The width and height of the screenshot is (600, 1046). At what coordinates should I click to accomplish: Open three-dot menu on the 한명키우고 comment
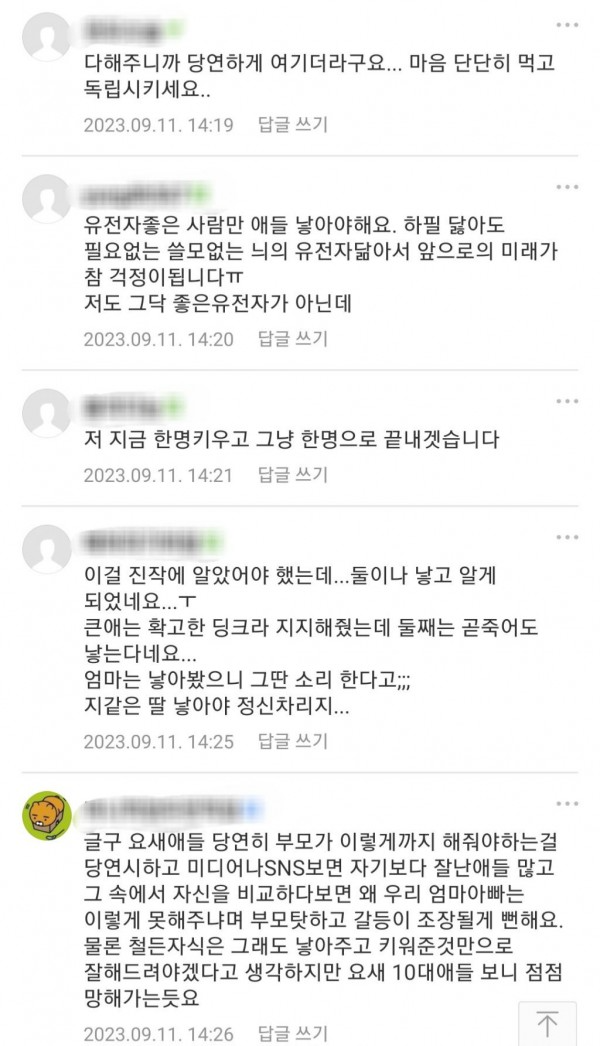click(x=567, y=402)
